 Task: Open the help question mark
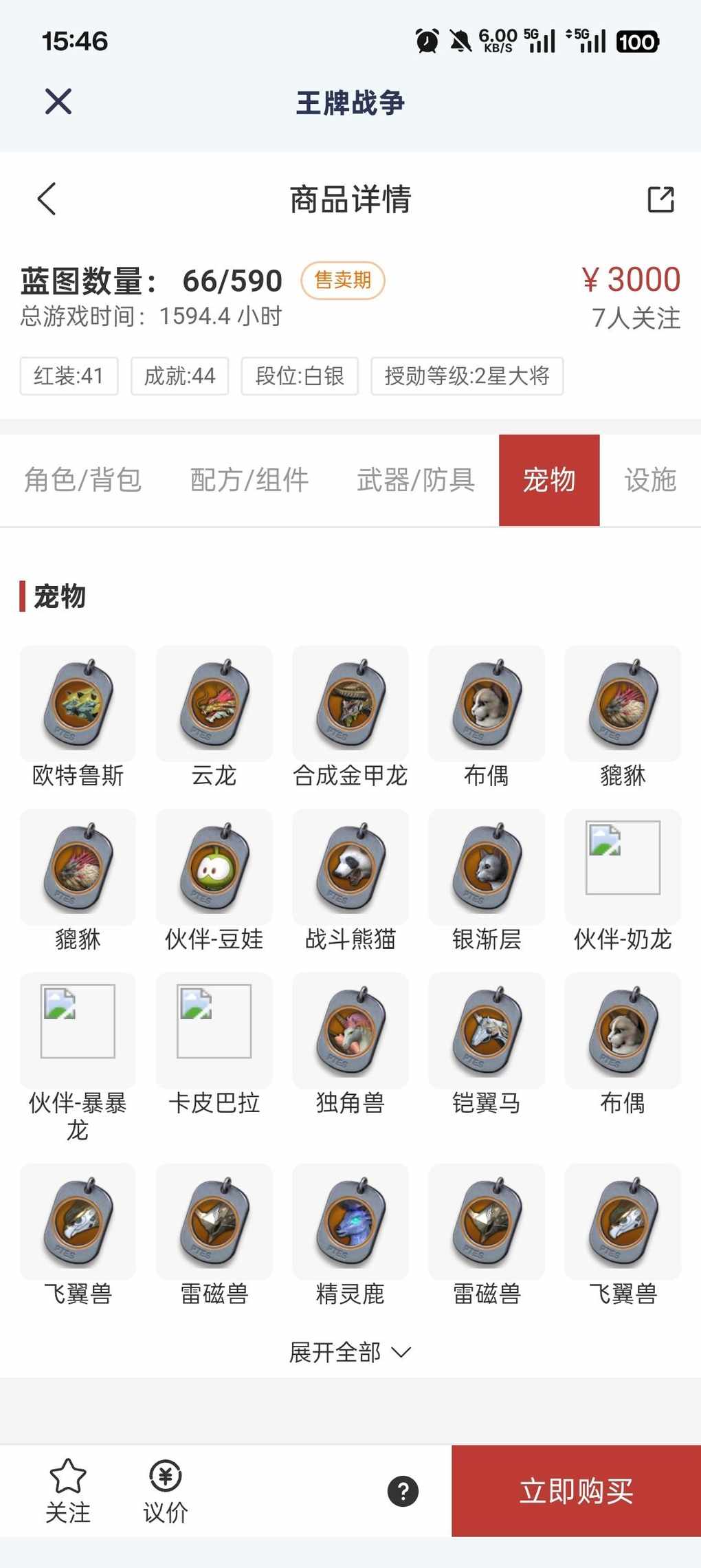click(x=403, y=1491)
